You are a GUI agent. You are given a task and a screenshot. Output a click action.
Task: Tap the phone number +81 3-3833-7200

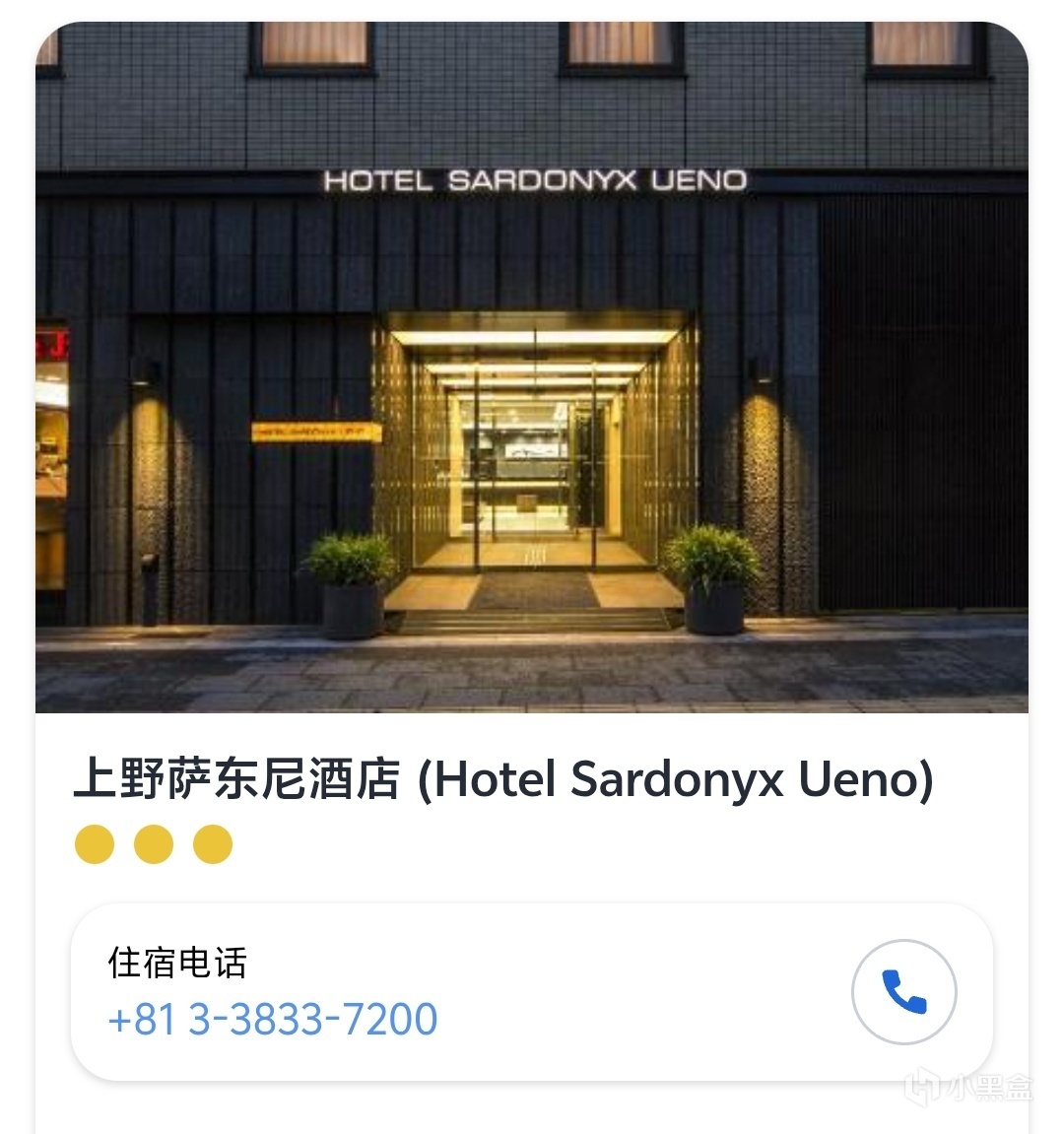[273, 1020]
